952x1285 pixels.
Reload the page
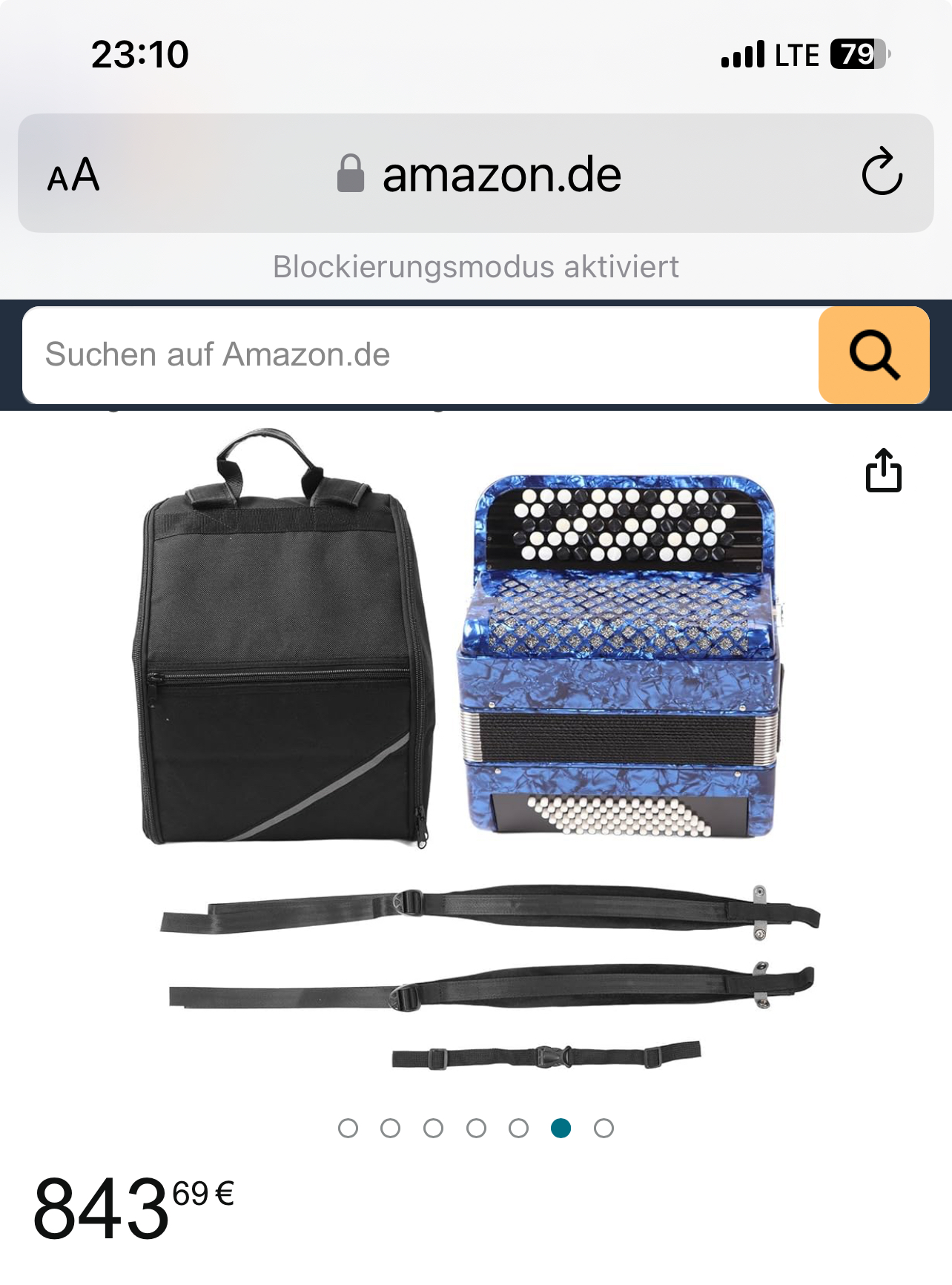[x=882, y=173]
